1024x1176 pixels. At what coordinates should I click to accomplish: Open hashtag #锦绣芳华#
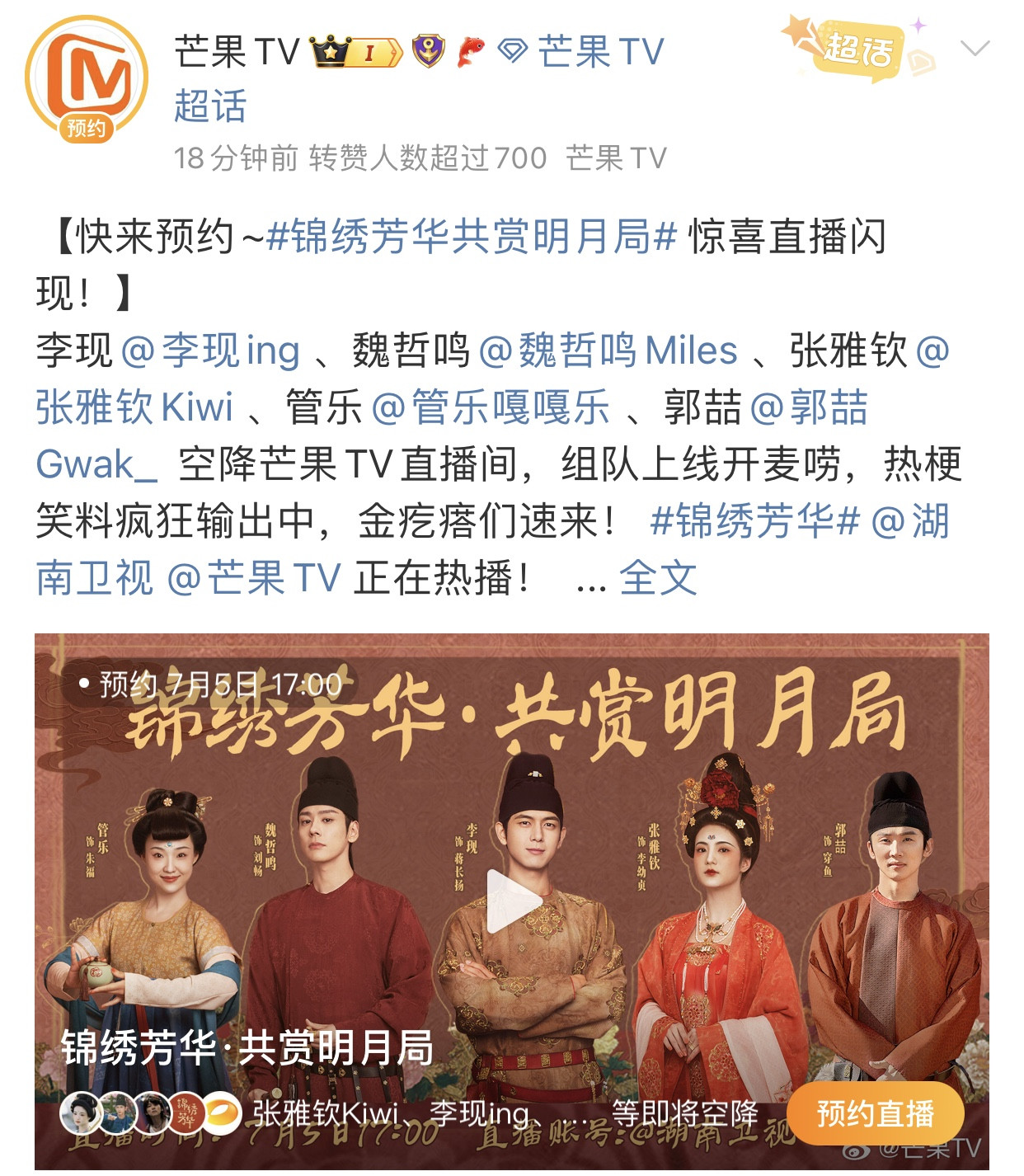[754, 521]
